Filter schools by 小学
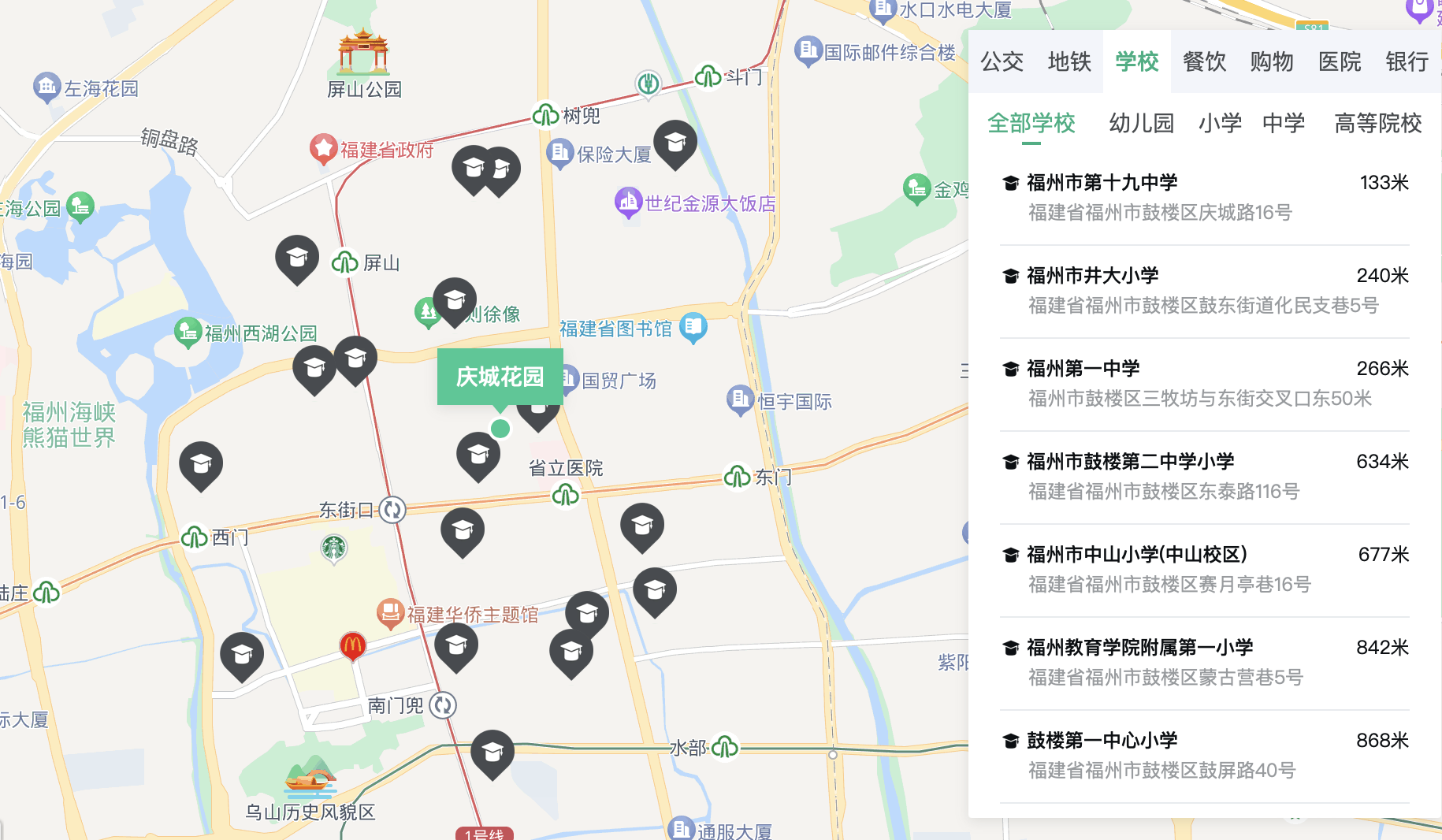The width and height of the screenshot is (1442, 840). 1220,123
